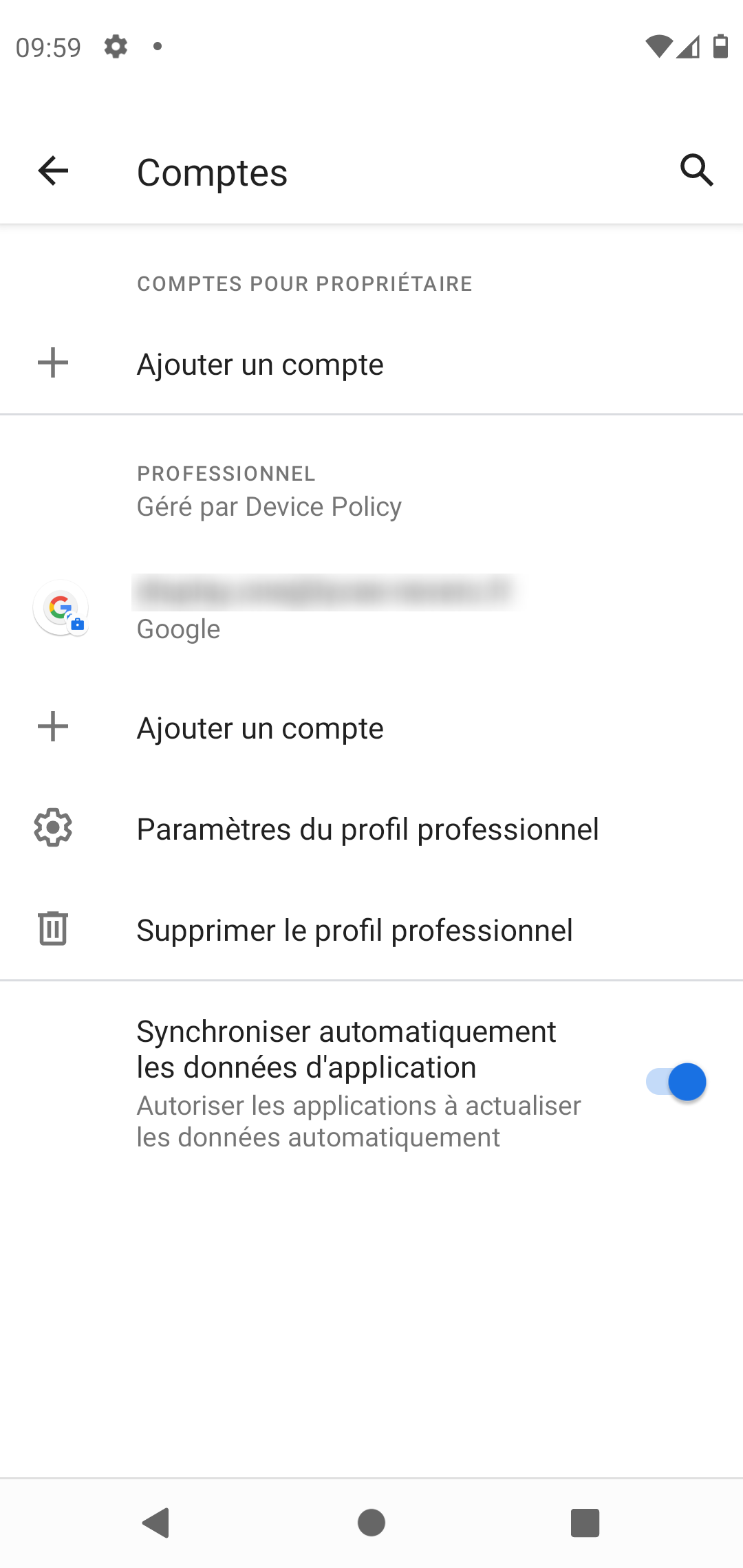Open Paramètres du profil professionnel
743x1568 pixels.
coord(371,829)
